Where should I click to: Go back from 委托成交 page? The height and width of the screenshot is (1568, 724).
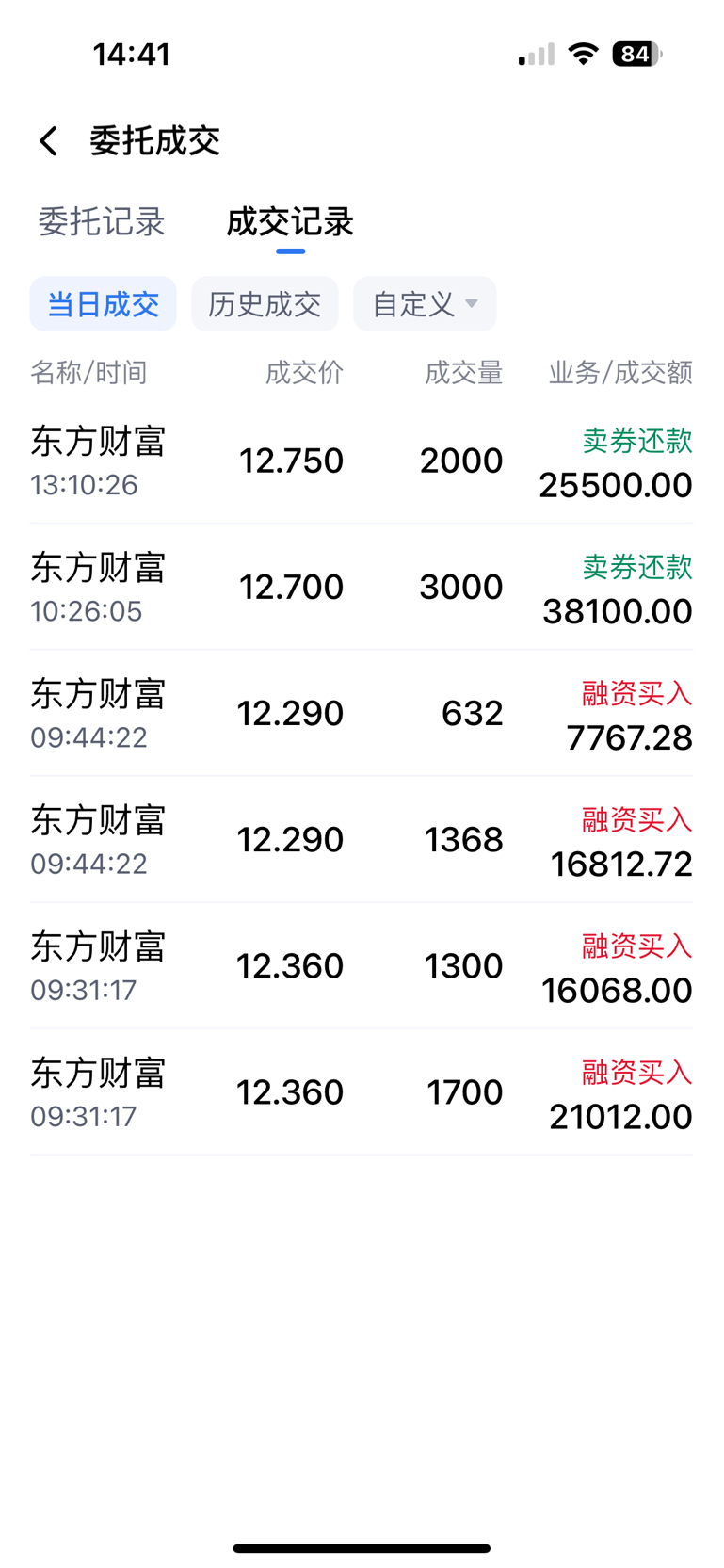pyautogui.click(x=49, y=141)
